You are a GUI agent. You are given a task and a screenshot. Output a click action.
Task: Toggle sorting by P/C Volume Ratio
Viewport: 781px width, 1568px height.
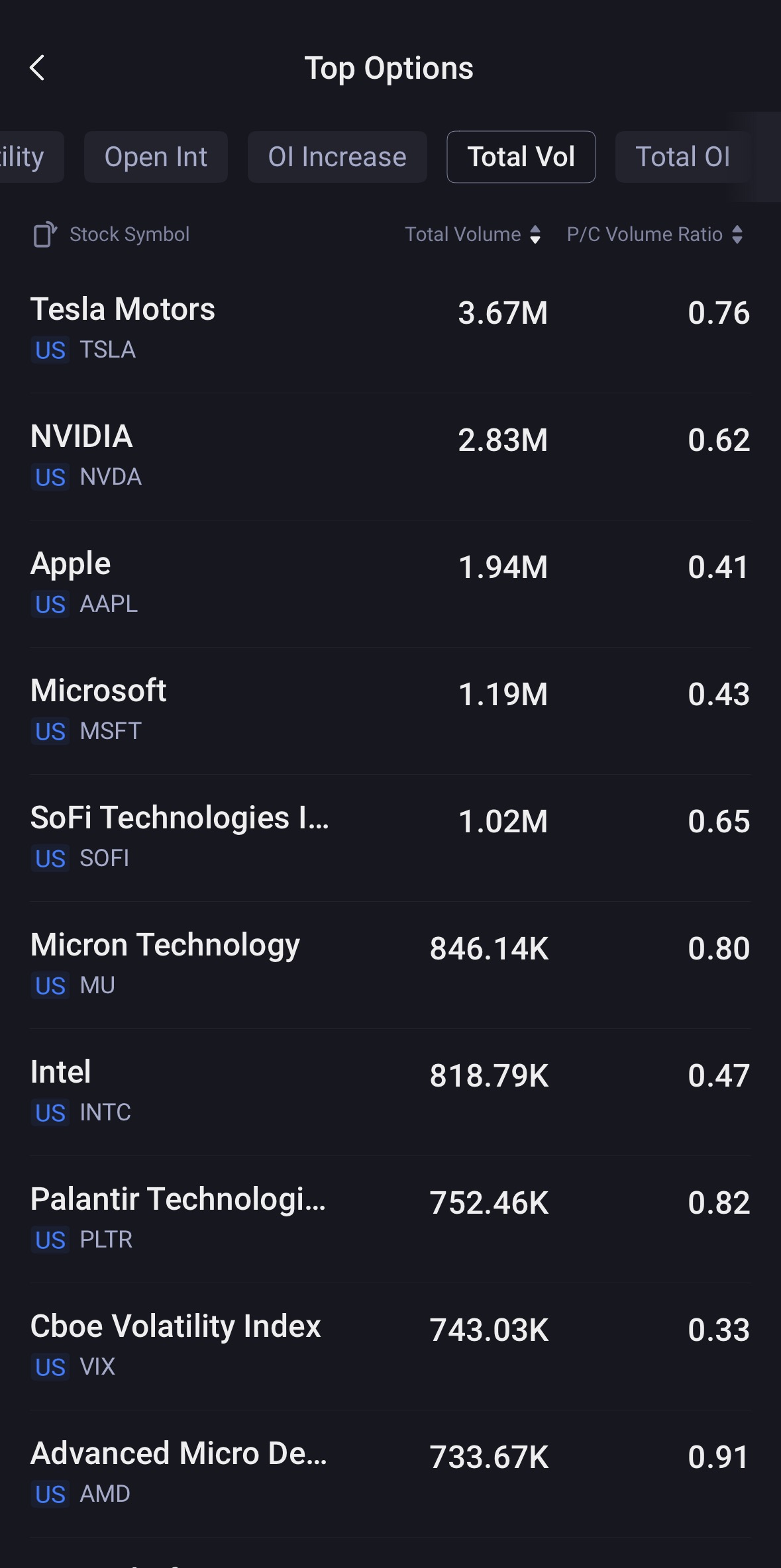737,234
